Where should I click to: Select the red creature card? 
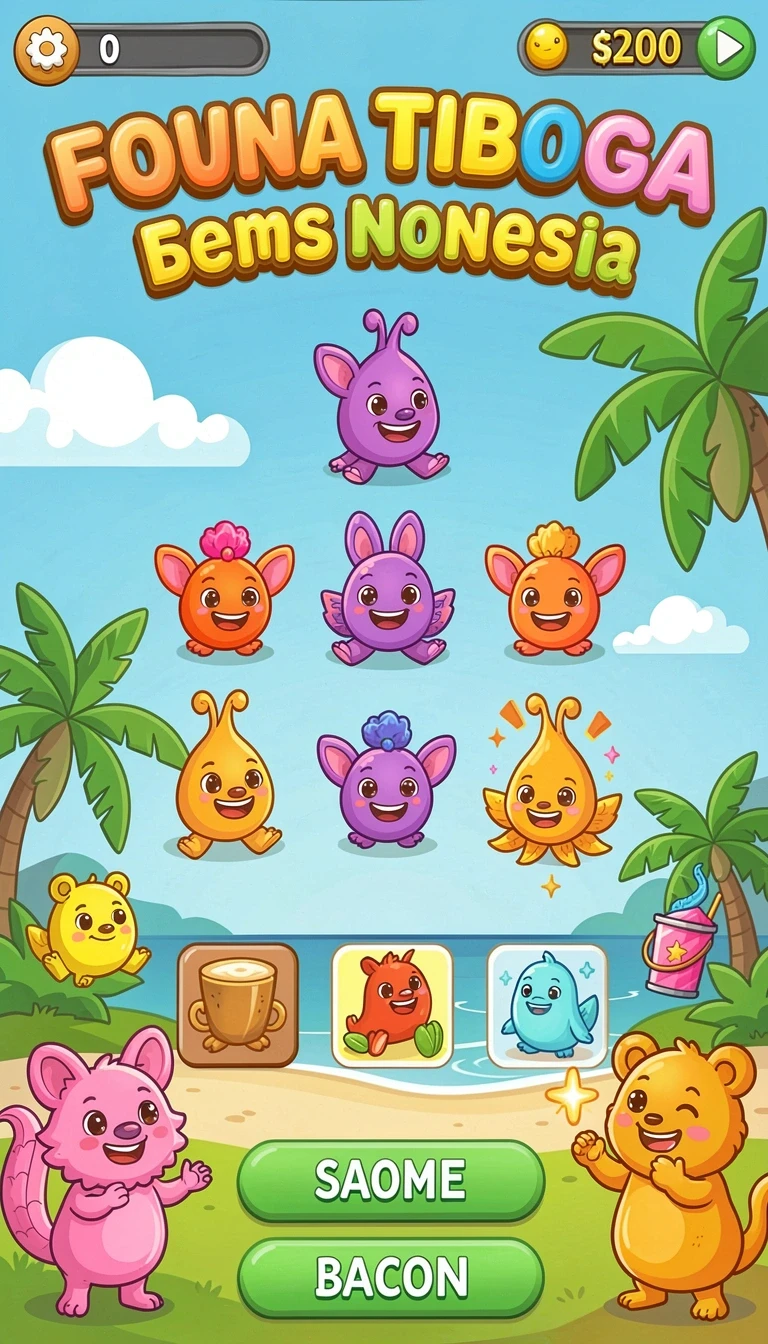click(x=393, y=1005)
